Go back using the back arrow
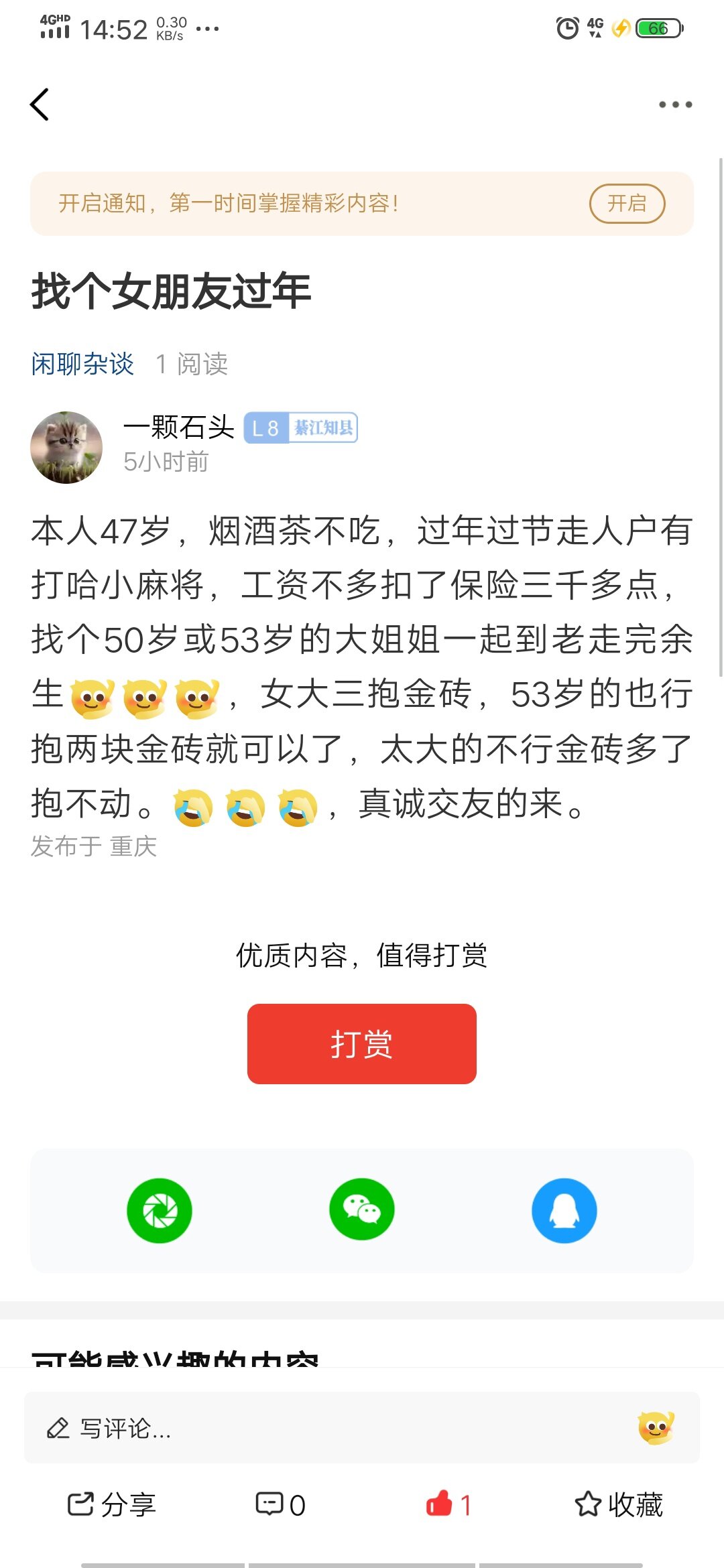 tap(40, 105)
